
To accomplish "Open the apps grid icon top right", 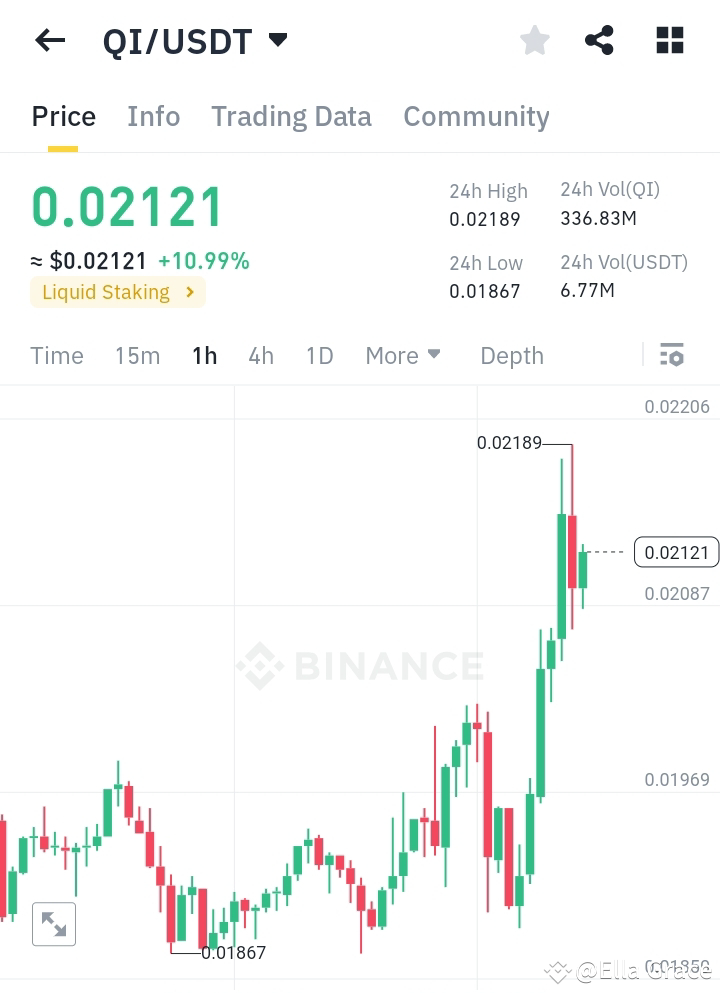I will coord(668,40).
